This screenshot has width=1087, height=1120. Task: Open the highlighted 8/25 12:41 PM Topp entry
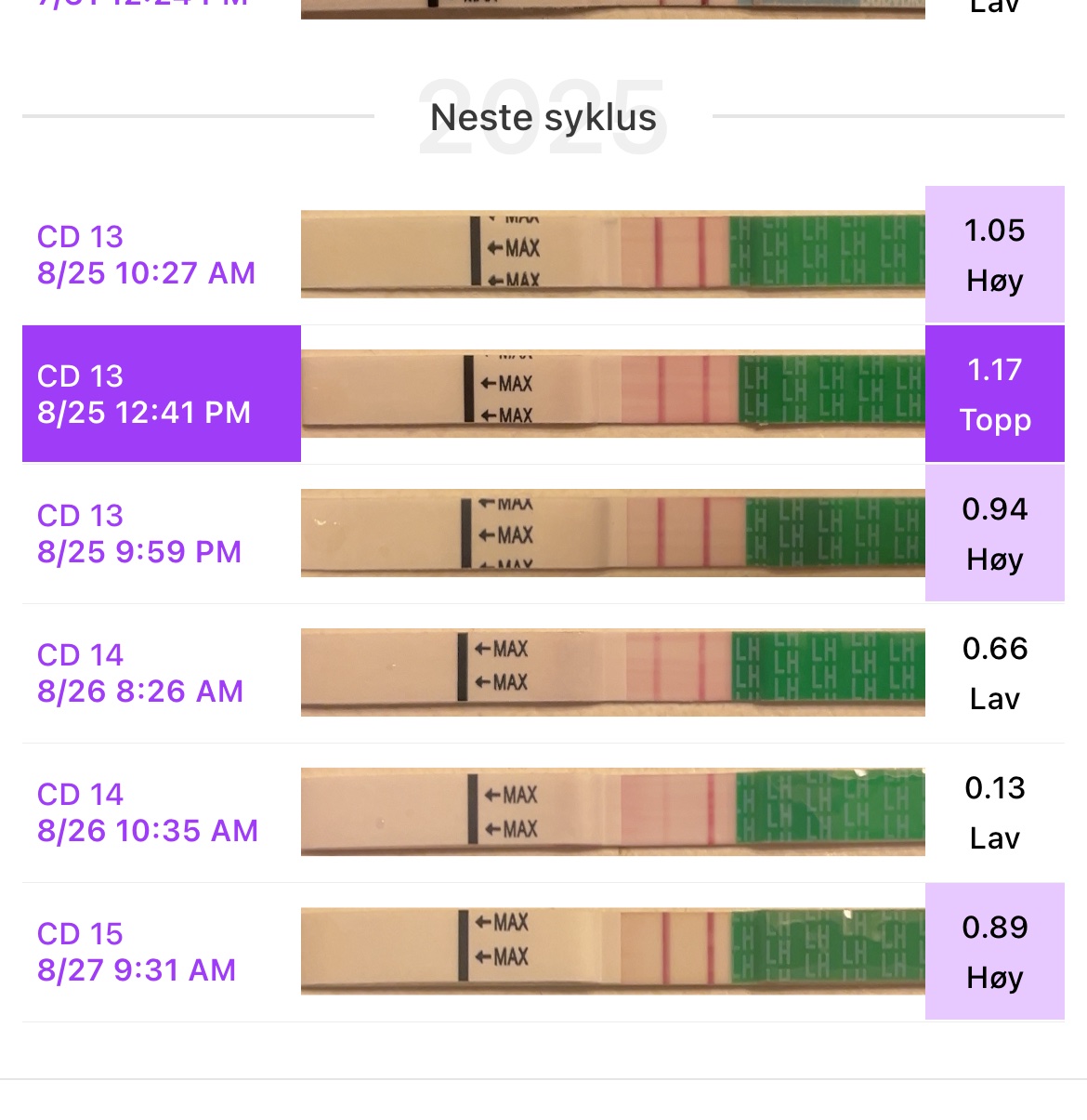(145, 394)
